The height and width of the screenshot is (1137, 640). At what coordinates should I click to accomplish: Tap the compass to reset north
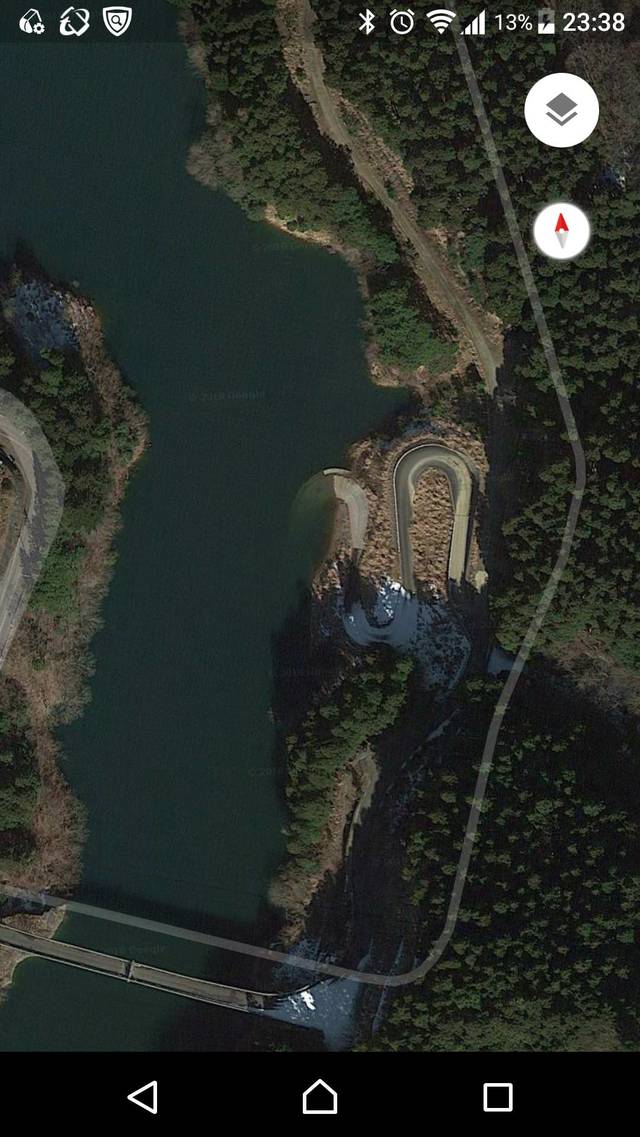(x=561, y=231)
